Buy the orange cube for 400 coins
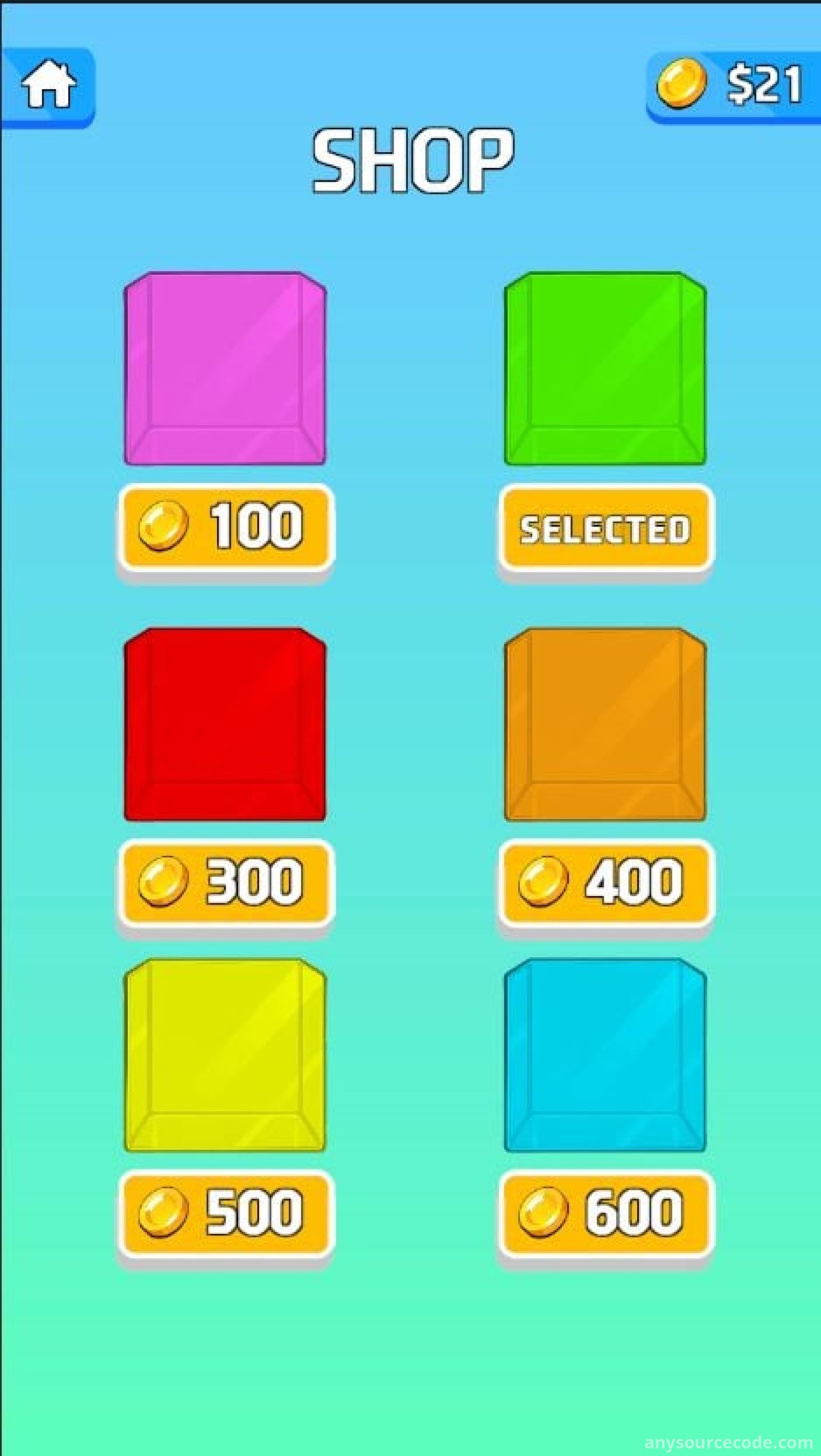 605,883
